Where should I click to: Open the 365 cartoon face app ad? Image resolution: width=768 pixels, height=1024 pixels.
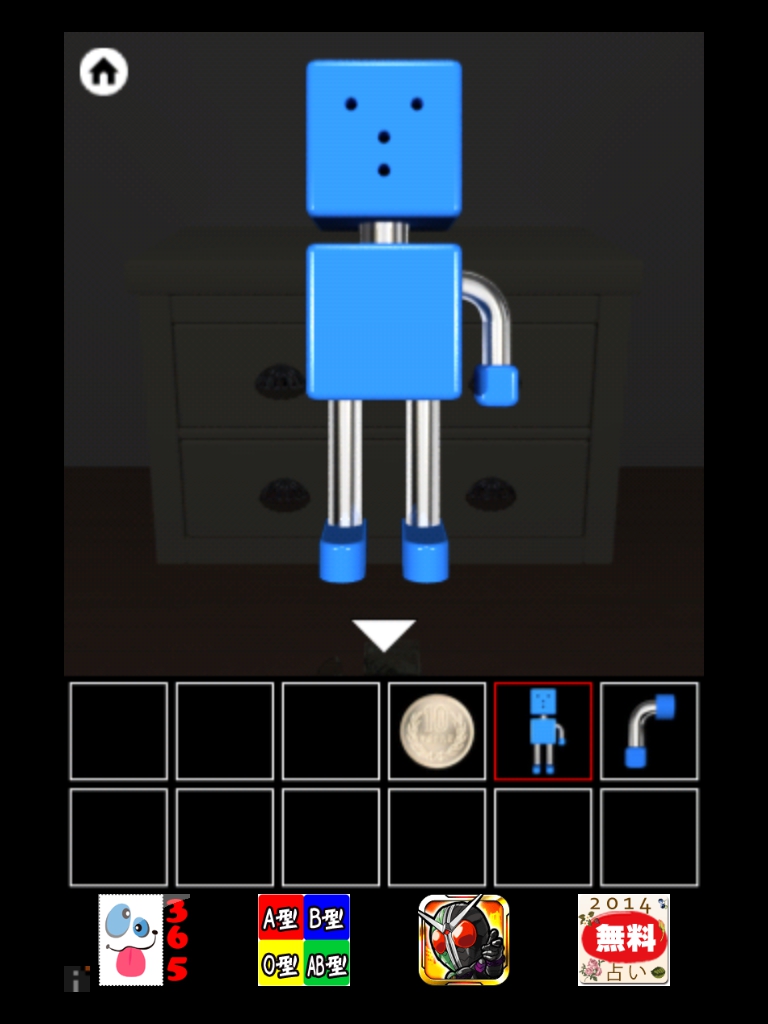click(x=143, y=940)
